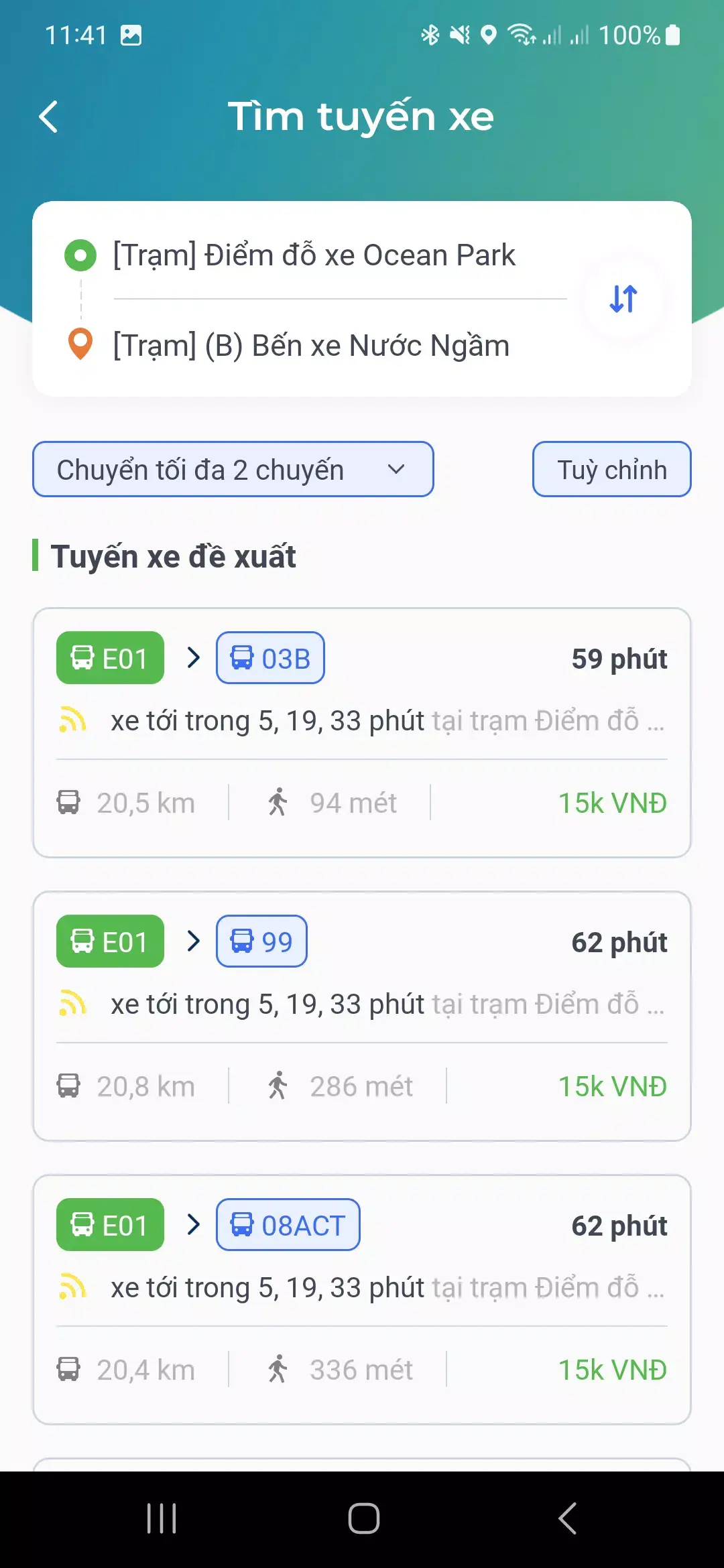Tap the 62 phút duration on the 99 route

(x=618, y=941)
